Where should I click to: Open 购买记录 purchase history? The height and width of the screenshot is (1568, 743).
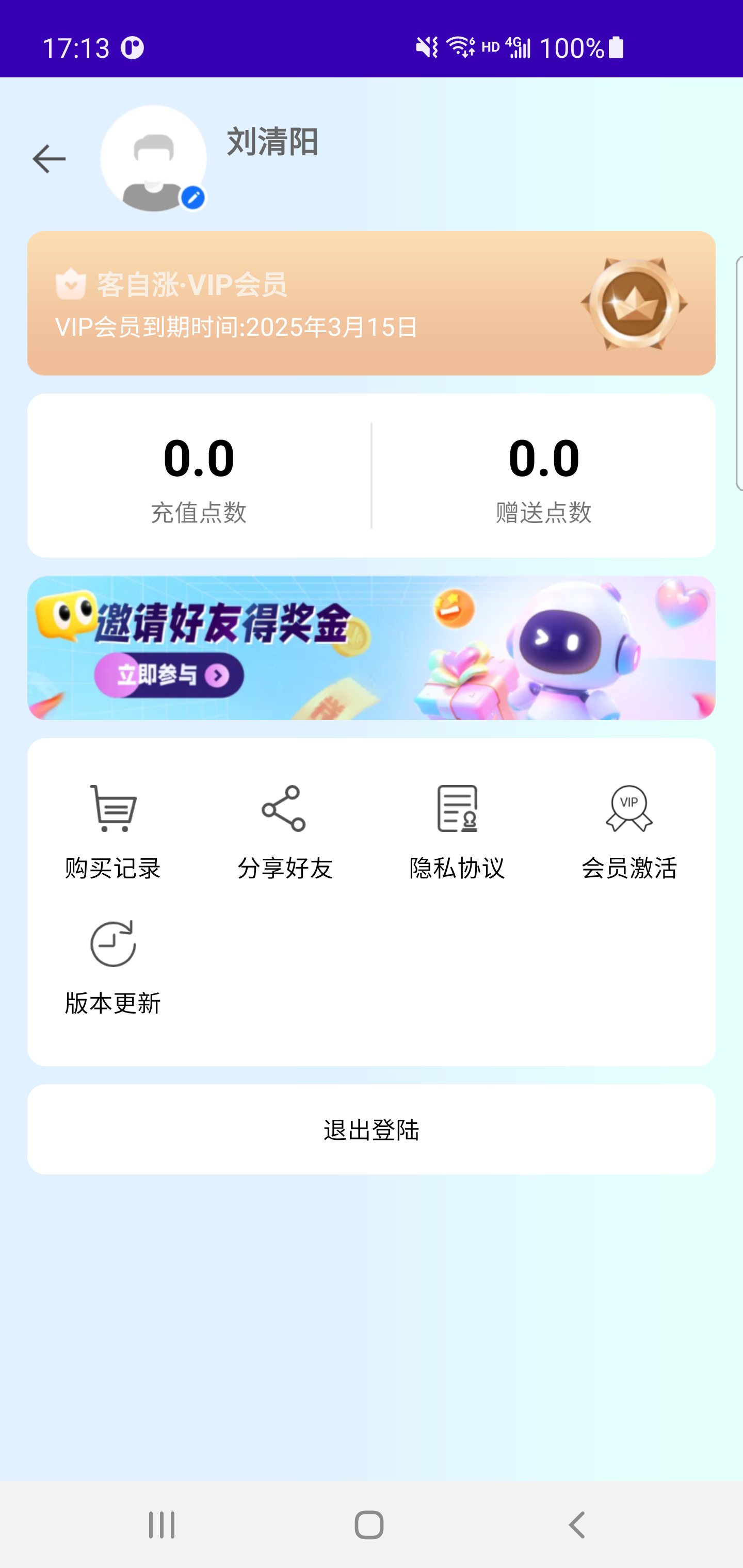112,831
